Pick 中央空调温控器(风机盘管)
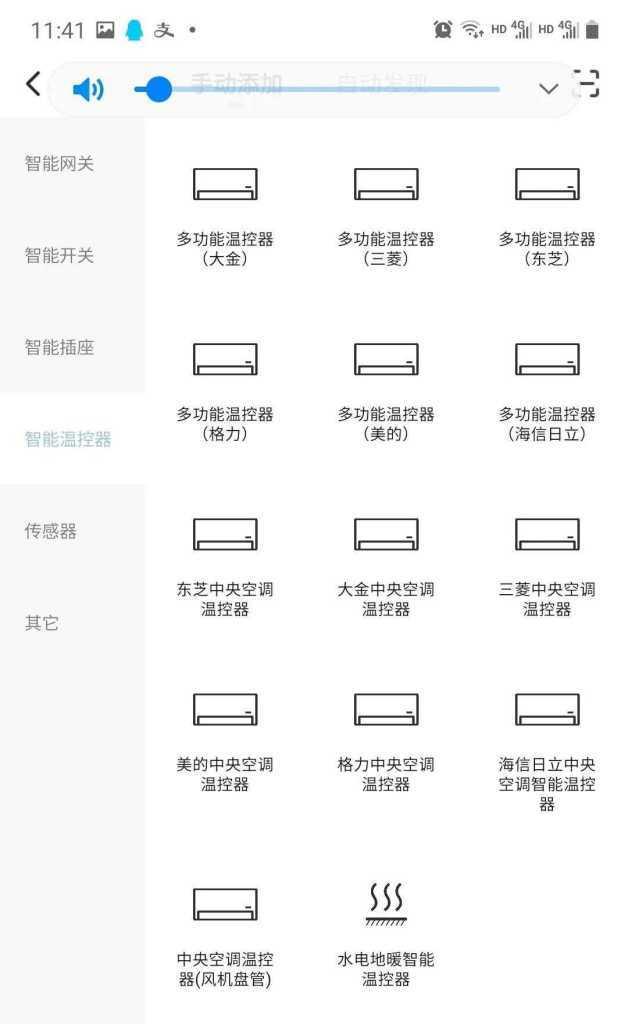 (225, 937)
